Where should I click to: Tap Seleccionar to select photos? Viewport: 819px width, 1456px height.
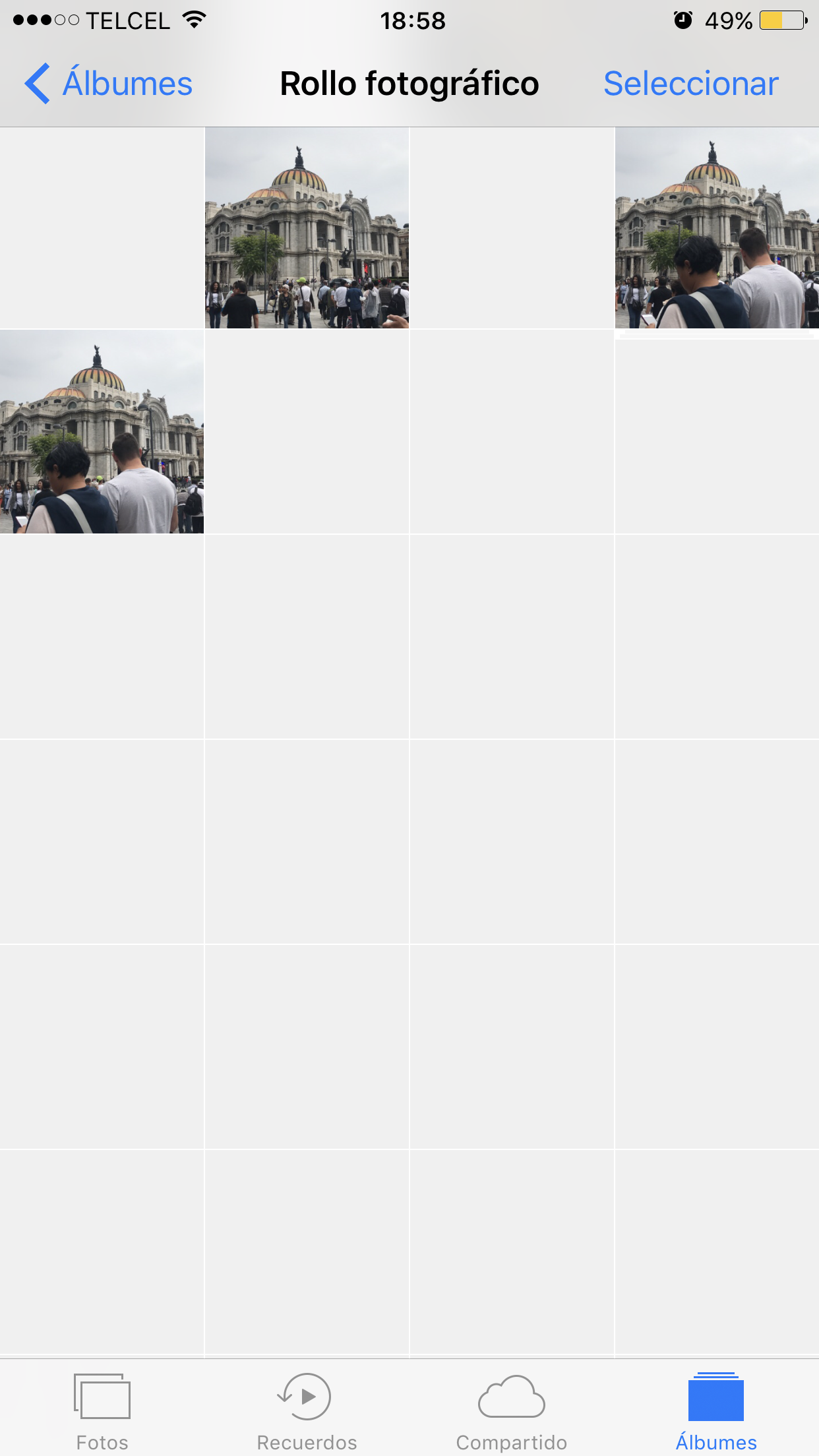[690, 84]
